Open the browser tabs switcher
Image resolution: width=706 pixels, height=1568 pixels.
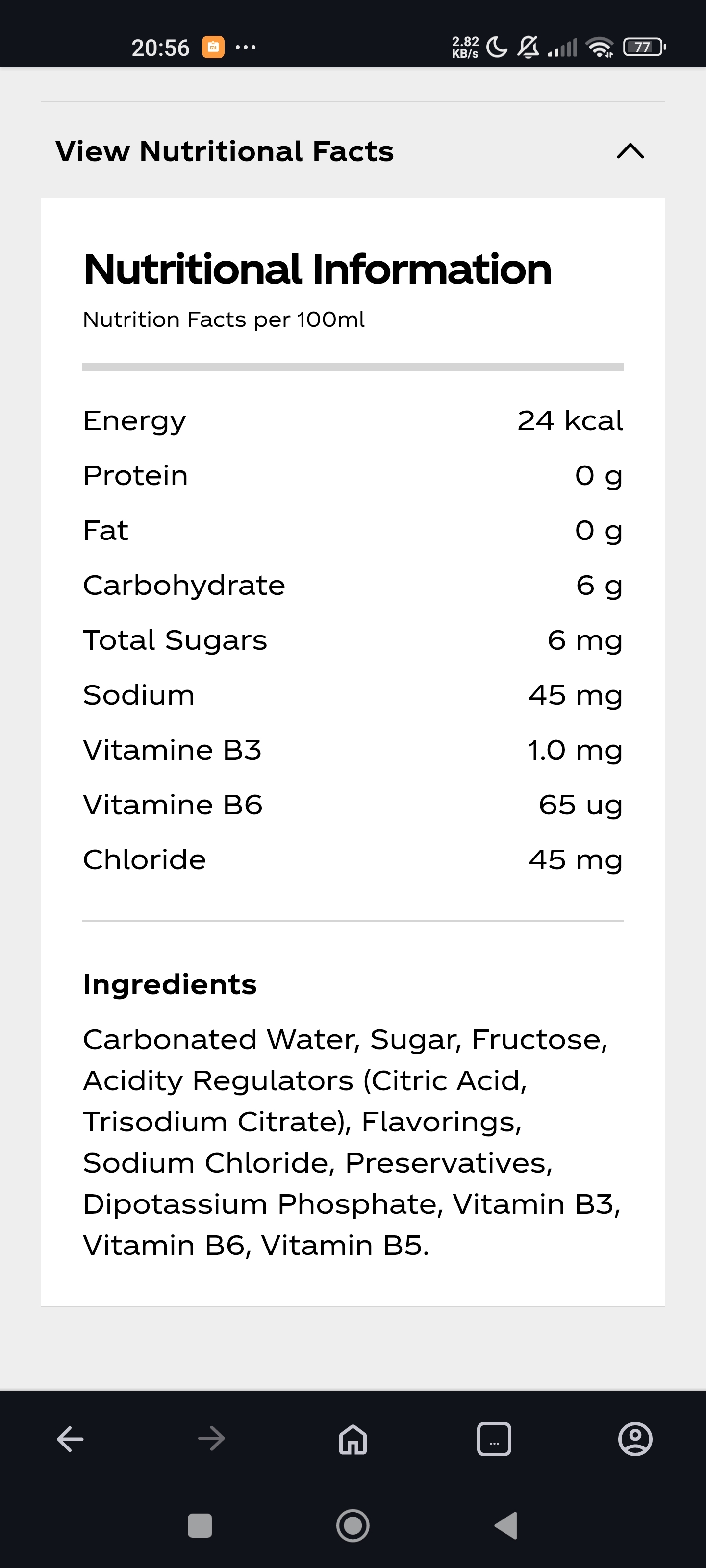click(x=494, y=1439)
